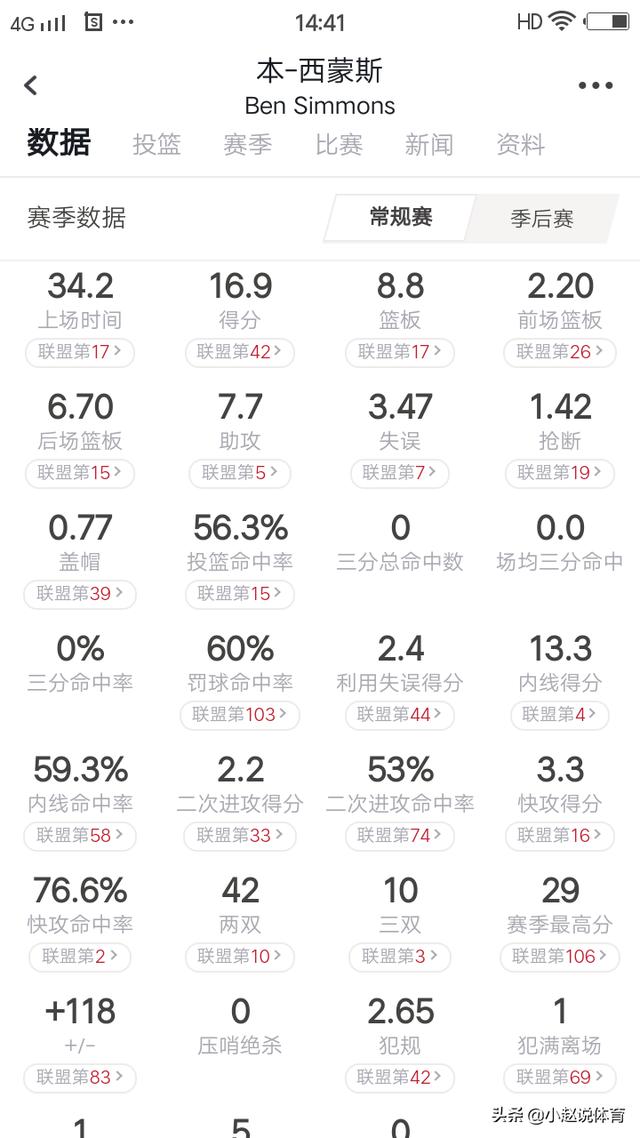Screen dimensions: 640x1138
Task: Switch to the 赛季 tab
Action: pos(247,144)
